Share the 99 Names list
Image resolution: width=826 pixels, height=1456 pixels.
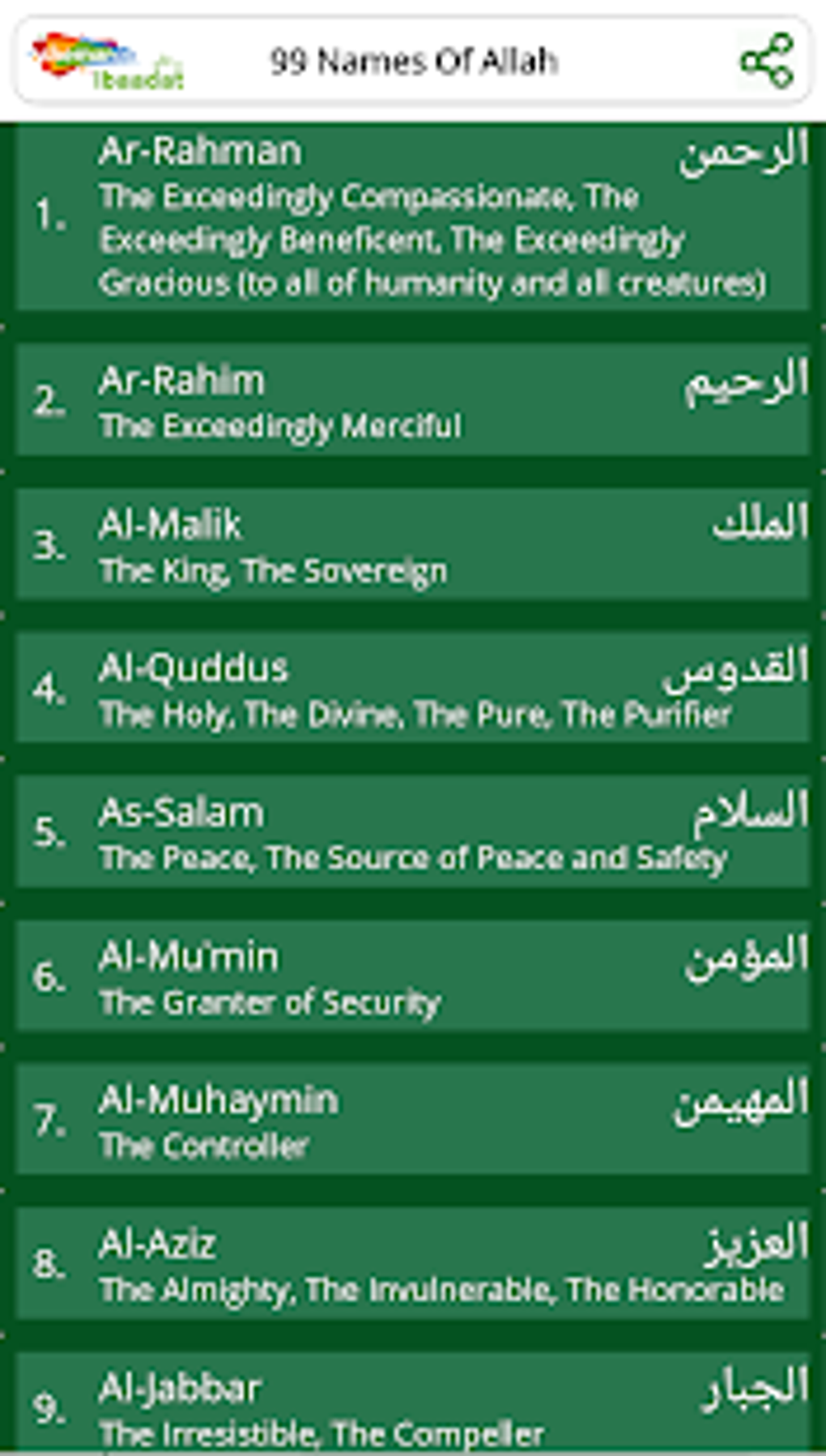[x=765, y=61]
